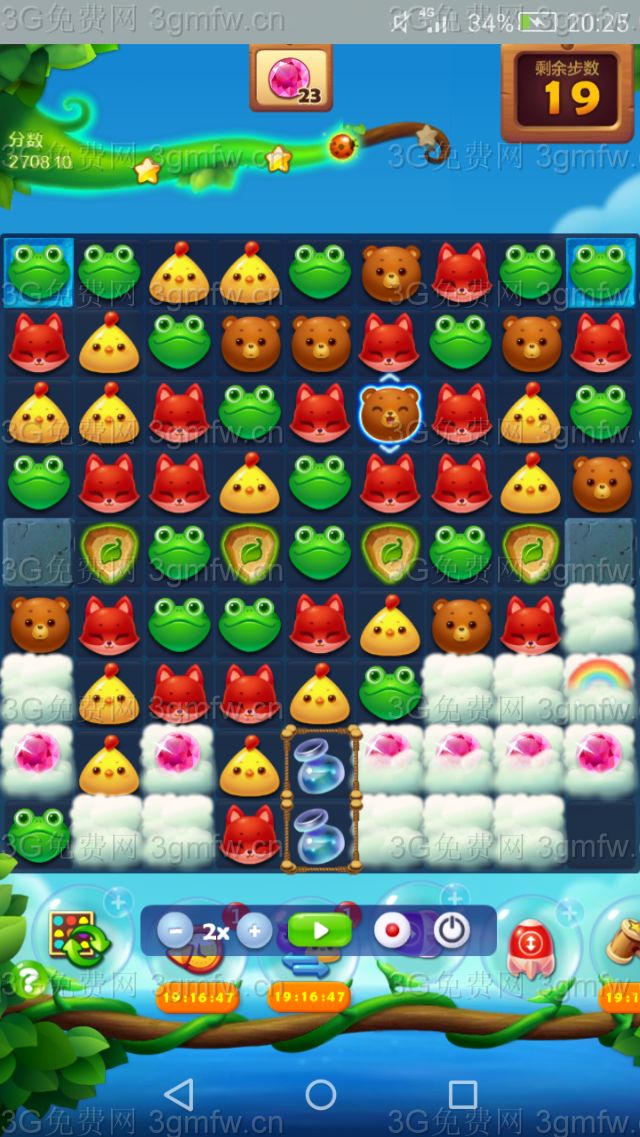
Task: Start recording with the red record button
Action: click(x=393, y=931)
